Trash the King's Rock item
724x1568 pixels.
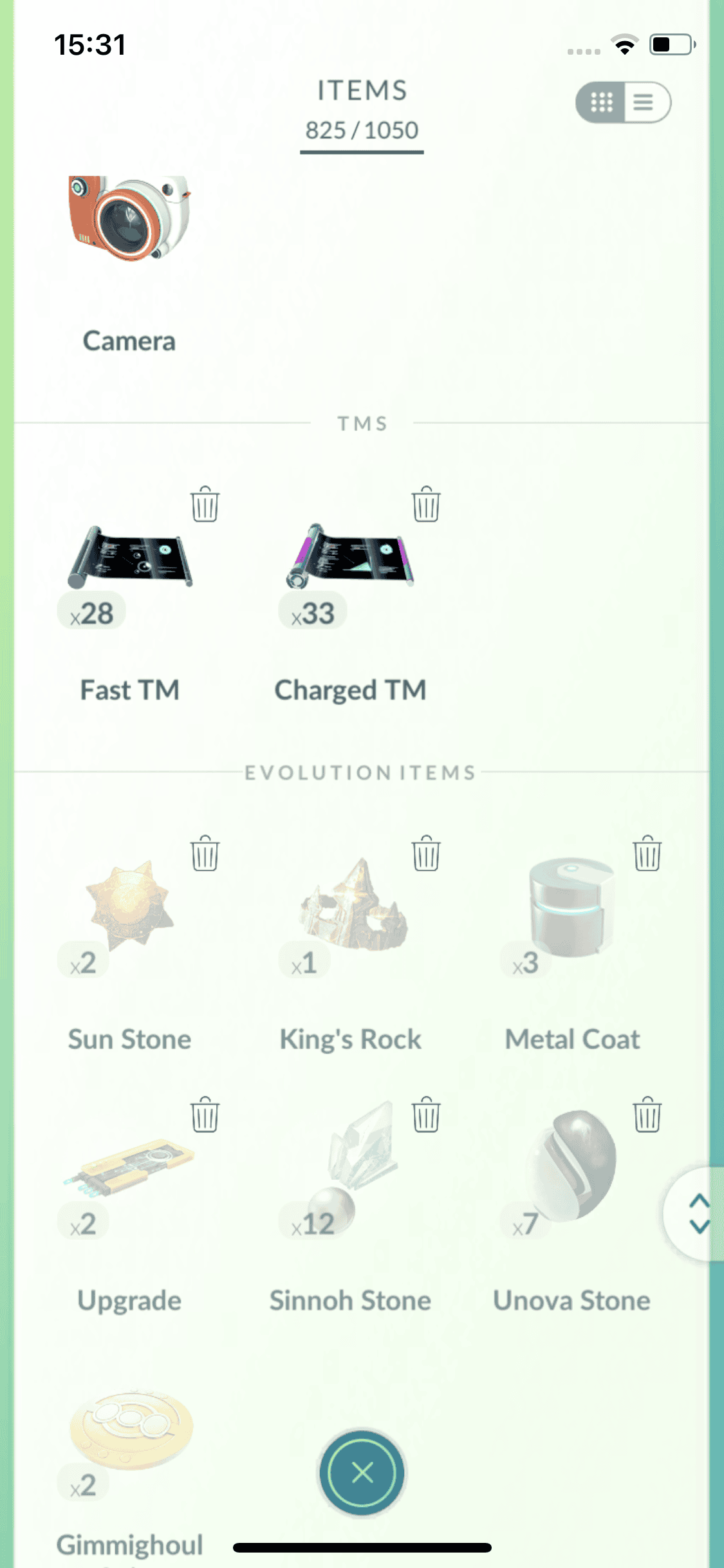[426, 854]
